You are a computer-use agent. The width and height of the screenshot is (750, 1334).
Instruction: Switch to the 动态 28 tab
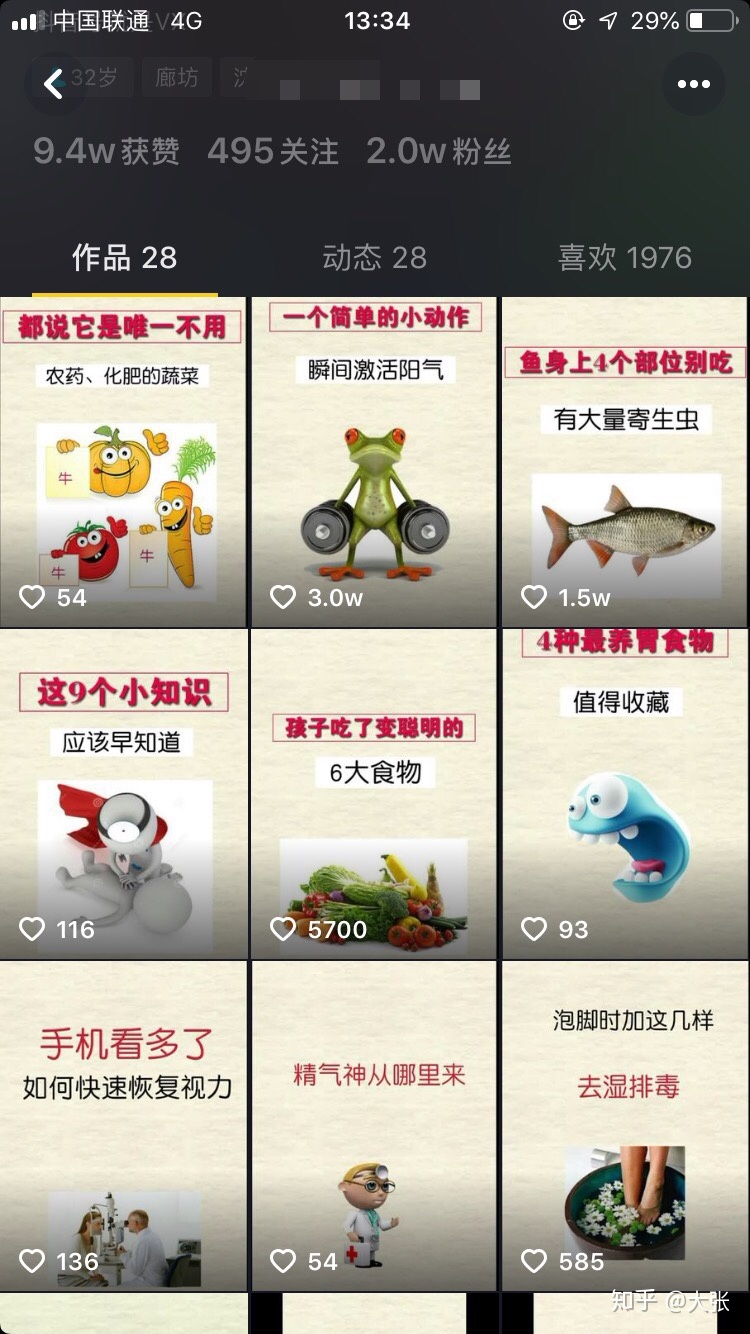374,258
